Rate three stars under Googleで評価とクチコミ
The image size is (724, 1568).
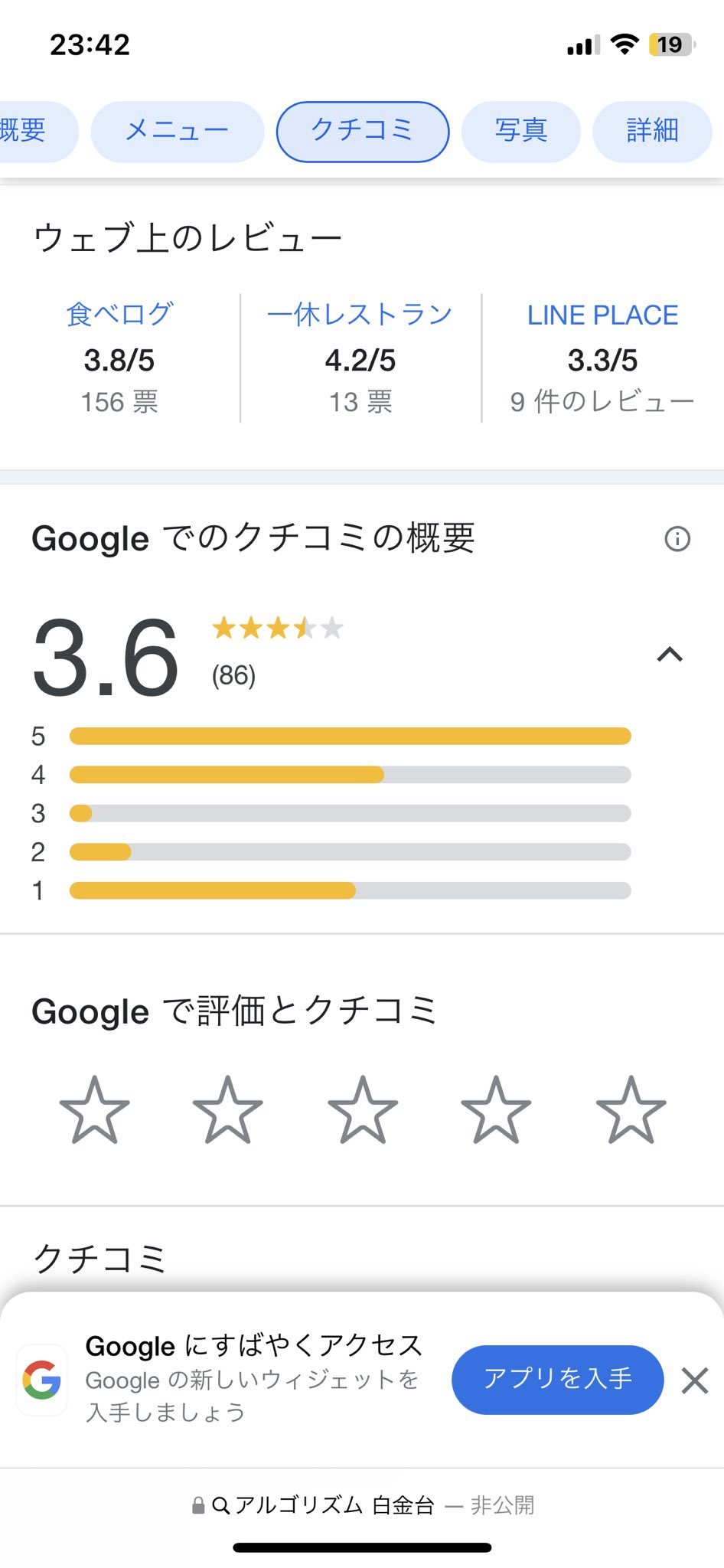363,1110
